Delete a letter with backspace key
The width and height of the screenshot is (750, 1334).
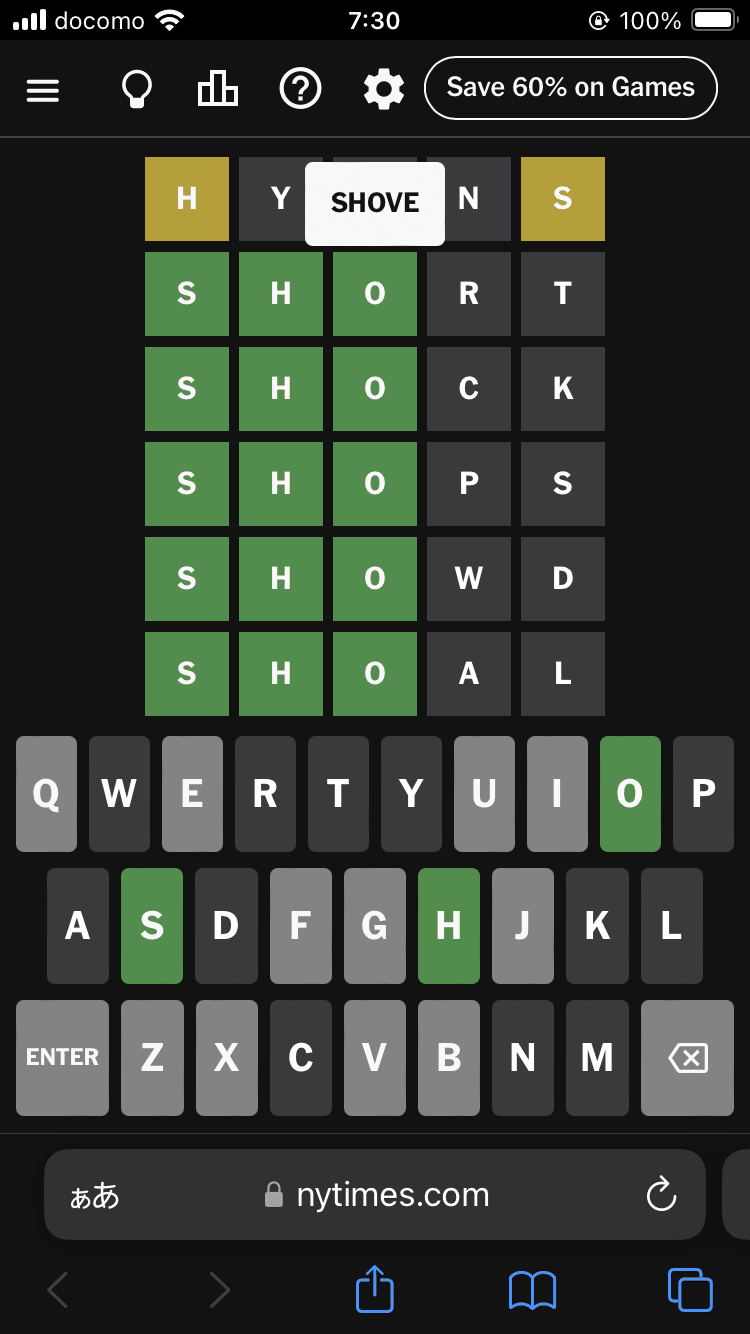[687, 1057]
